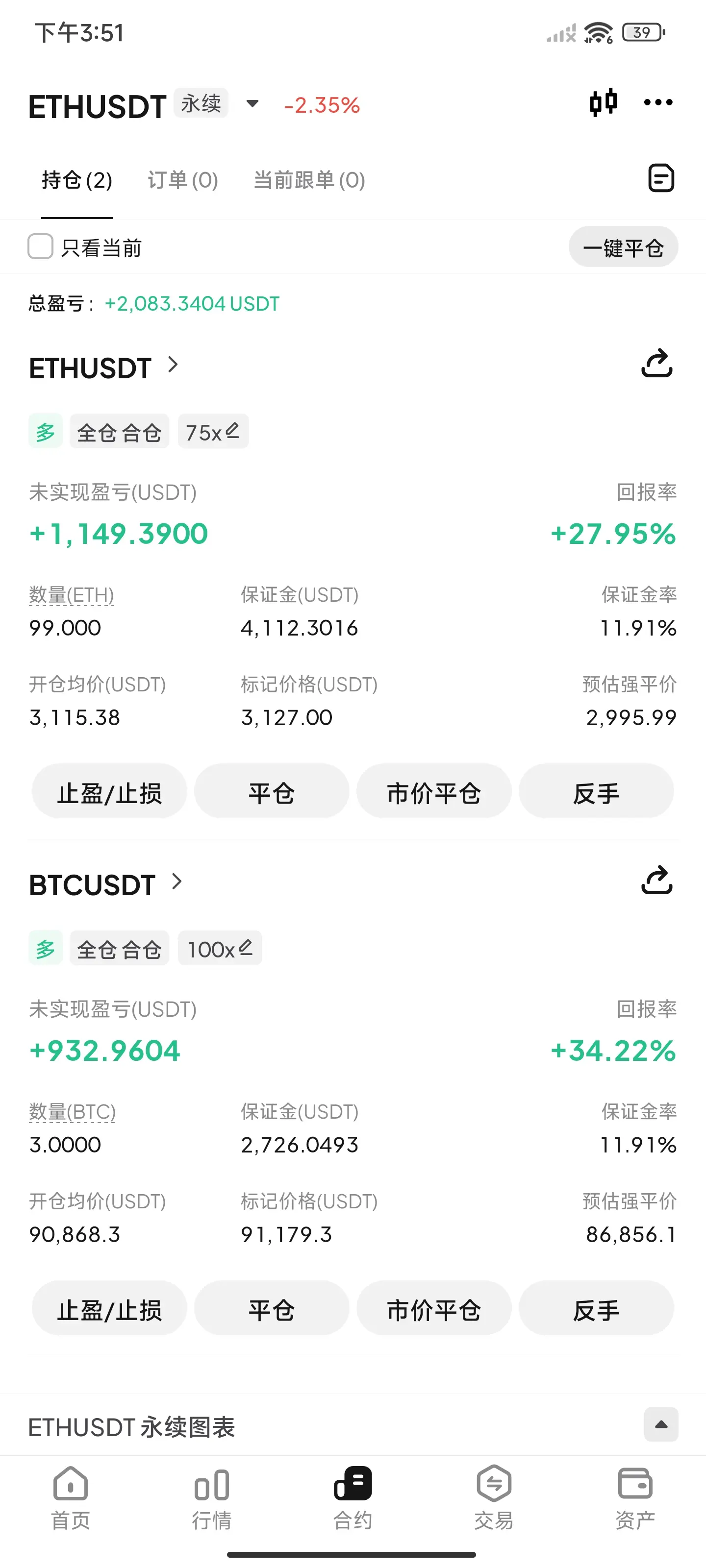Edit the 75x leverage on ETHUSDT
Viewport: 706px width, 1568px height.
[x=213, y=432]
